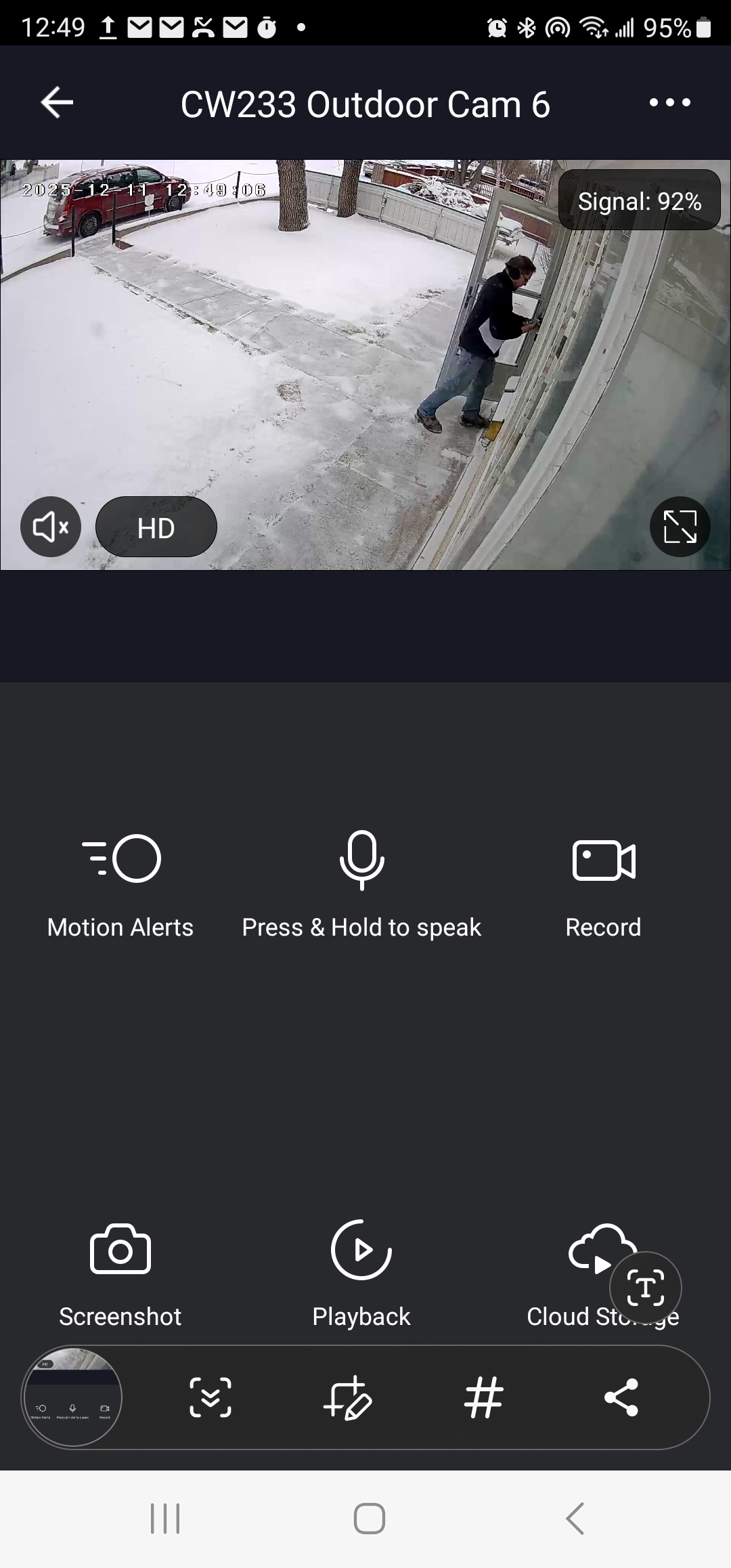Share the captured screenshot
The image size is (731, 1568).
[621, 1397]
